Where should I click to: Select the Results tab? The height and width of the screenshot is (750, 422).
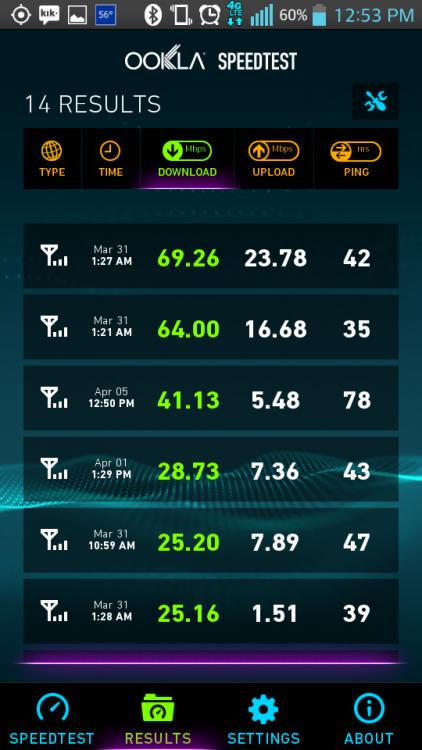(158, 717)
